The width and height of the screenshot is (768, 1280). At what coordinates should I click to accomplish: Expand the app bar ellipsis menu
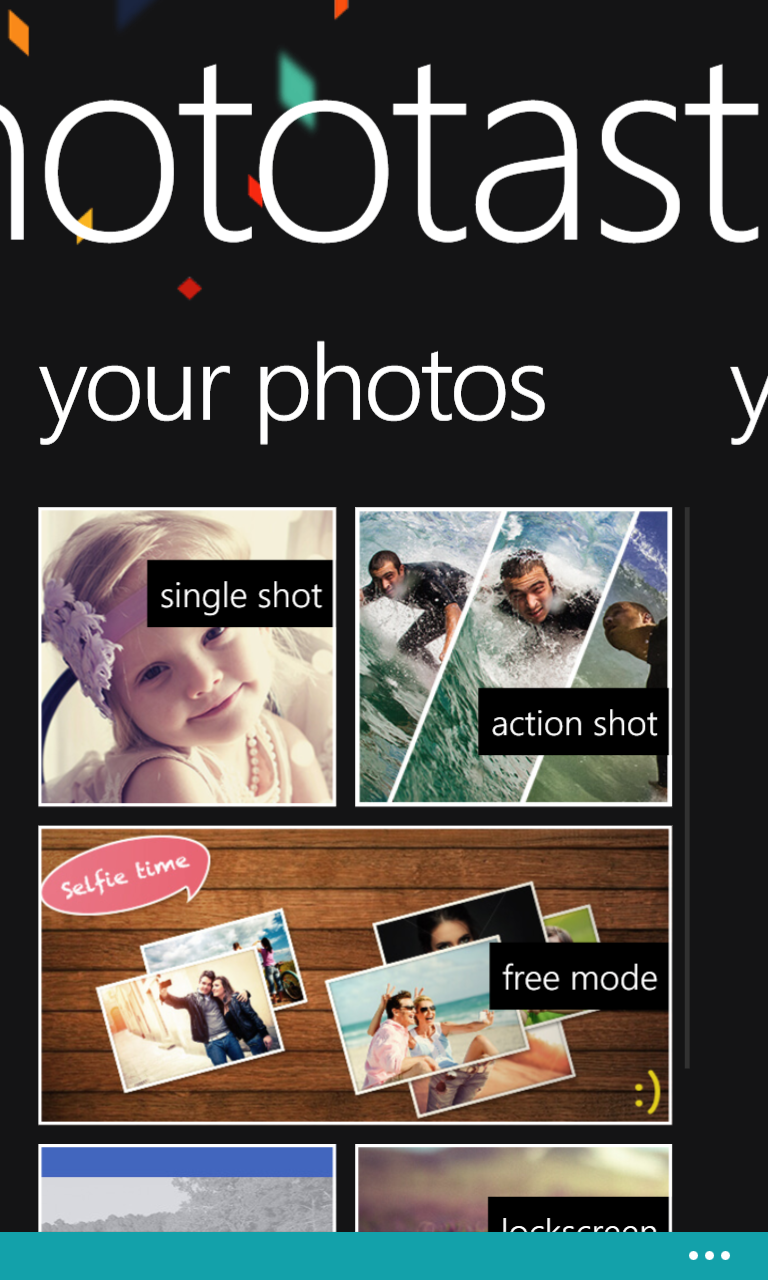709,1256
